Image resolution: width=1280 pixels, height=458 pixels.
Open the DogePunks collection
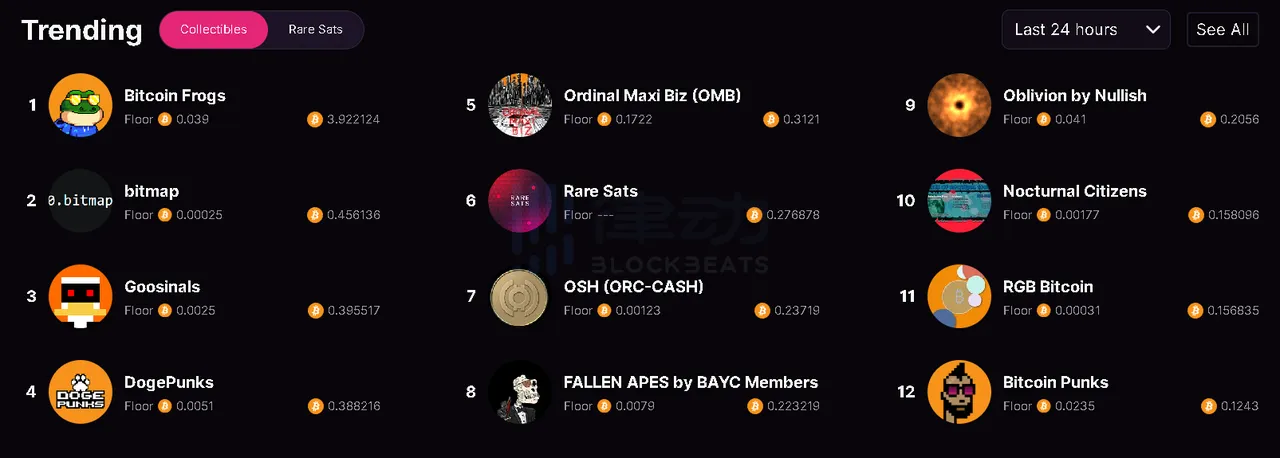pyautogui.click(x=168, y=382)
